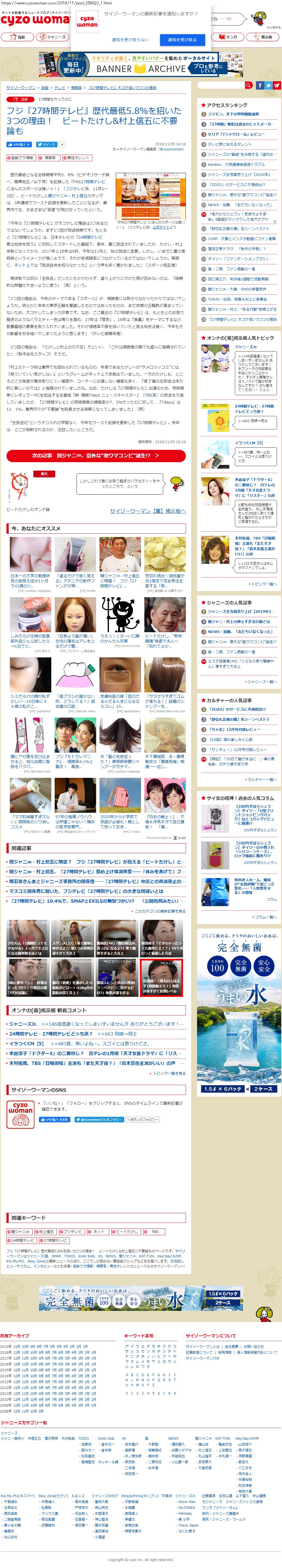Open the 芸能 navigation tab
This screenshot has width=282, height=1568.
coord(18,37)
